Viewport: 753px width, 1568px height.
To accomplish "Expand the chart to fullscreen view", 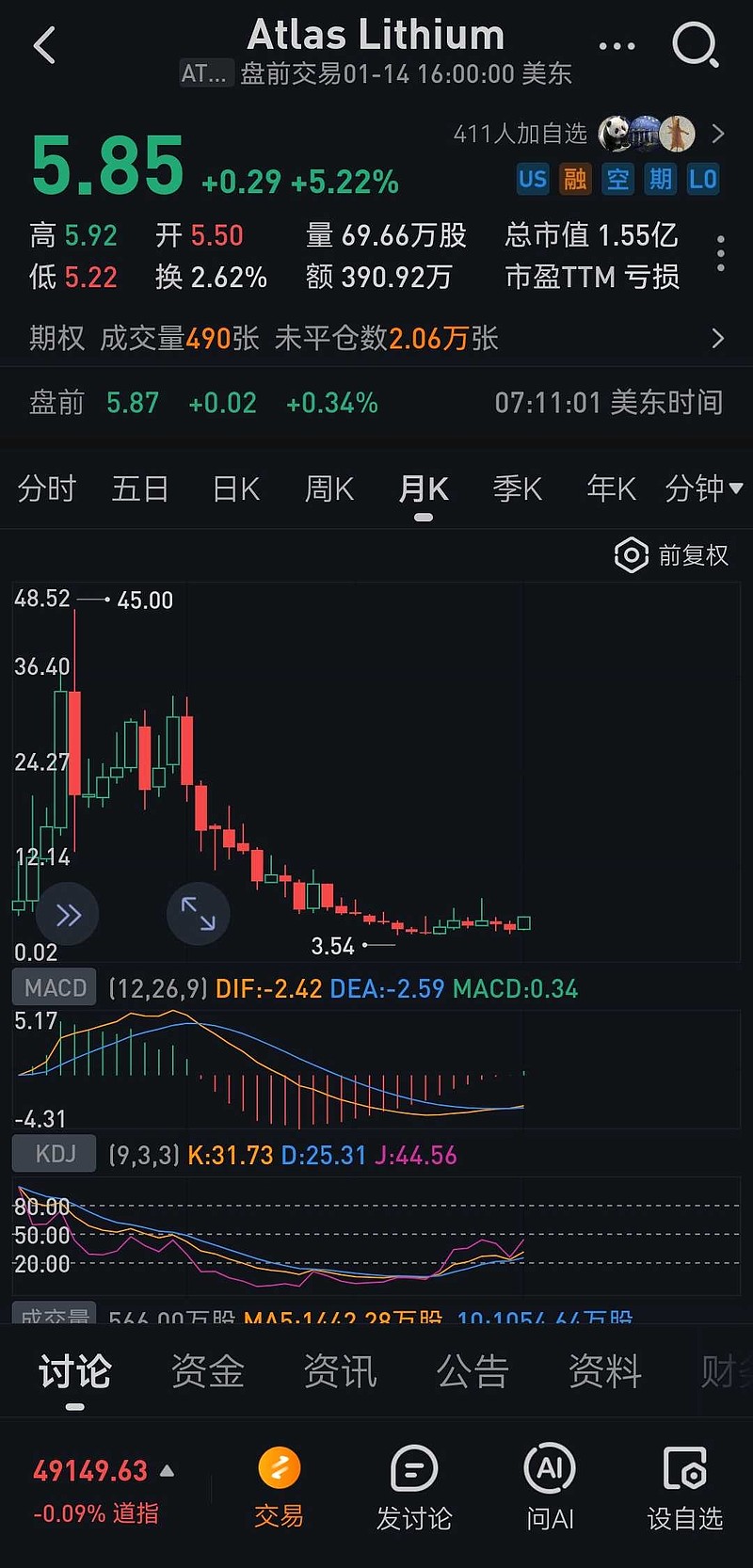I will pyautogui.click(x=198, y=913).
